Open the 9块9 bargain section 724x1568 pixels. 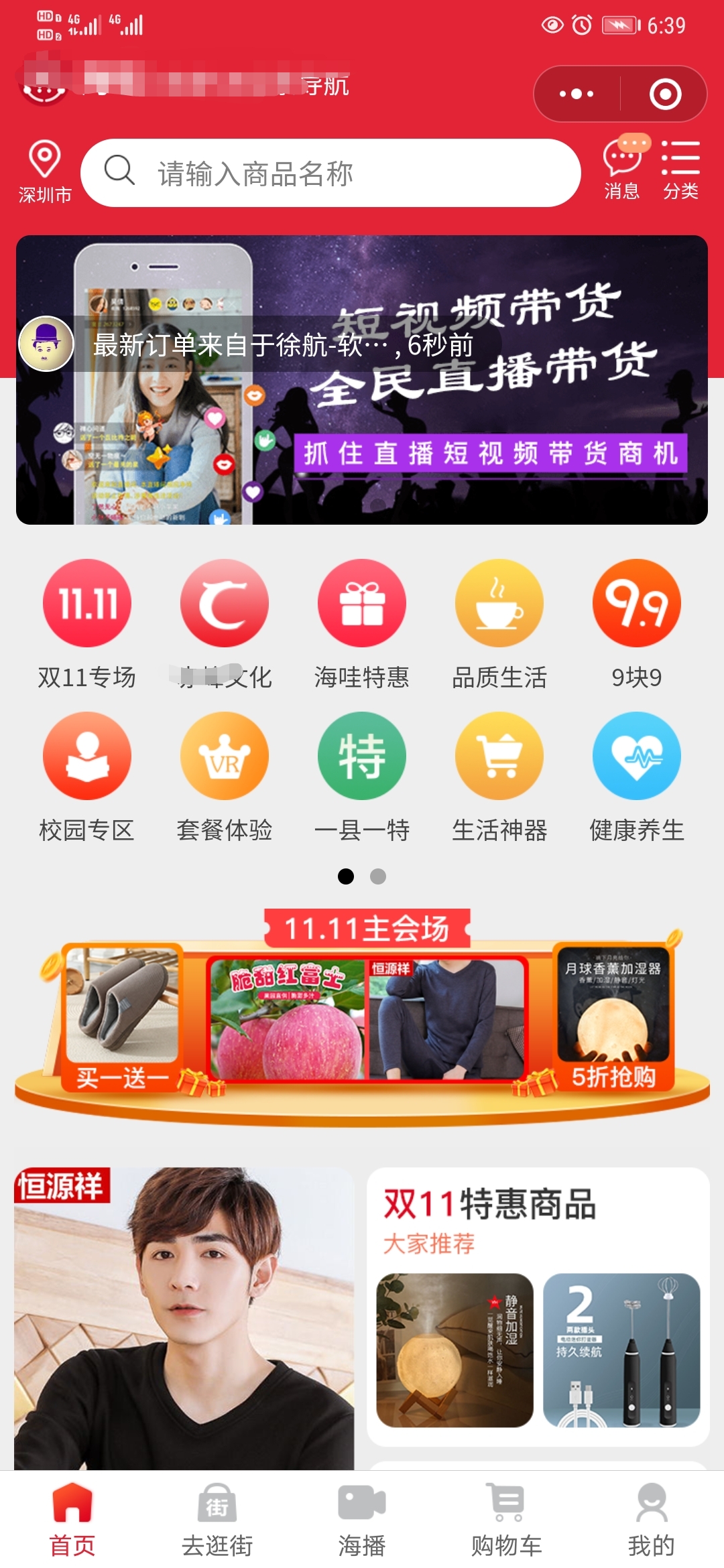click(x=637, y=623)
